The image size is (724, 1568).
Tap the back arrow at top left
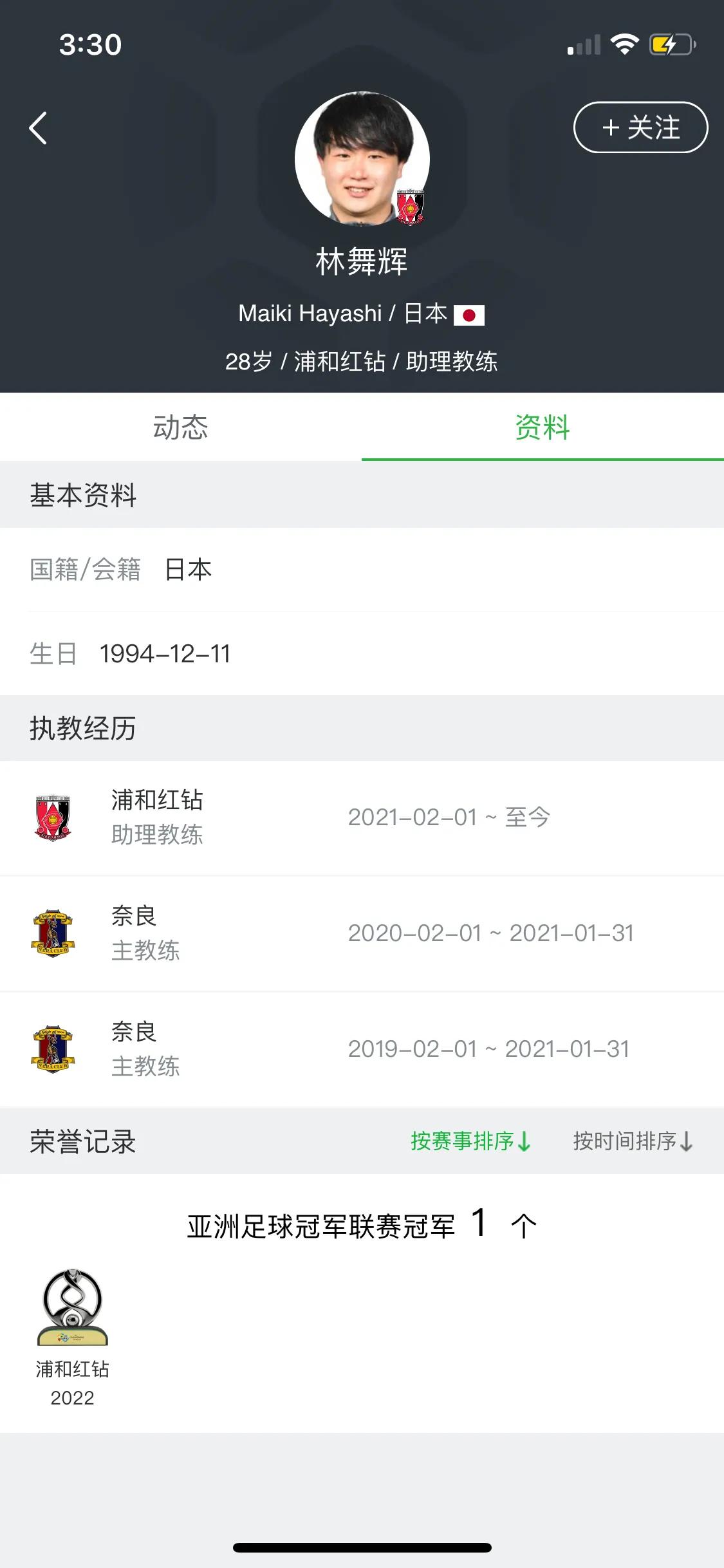[x=39, y=127]
